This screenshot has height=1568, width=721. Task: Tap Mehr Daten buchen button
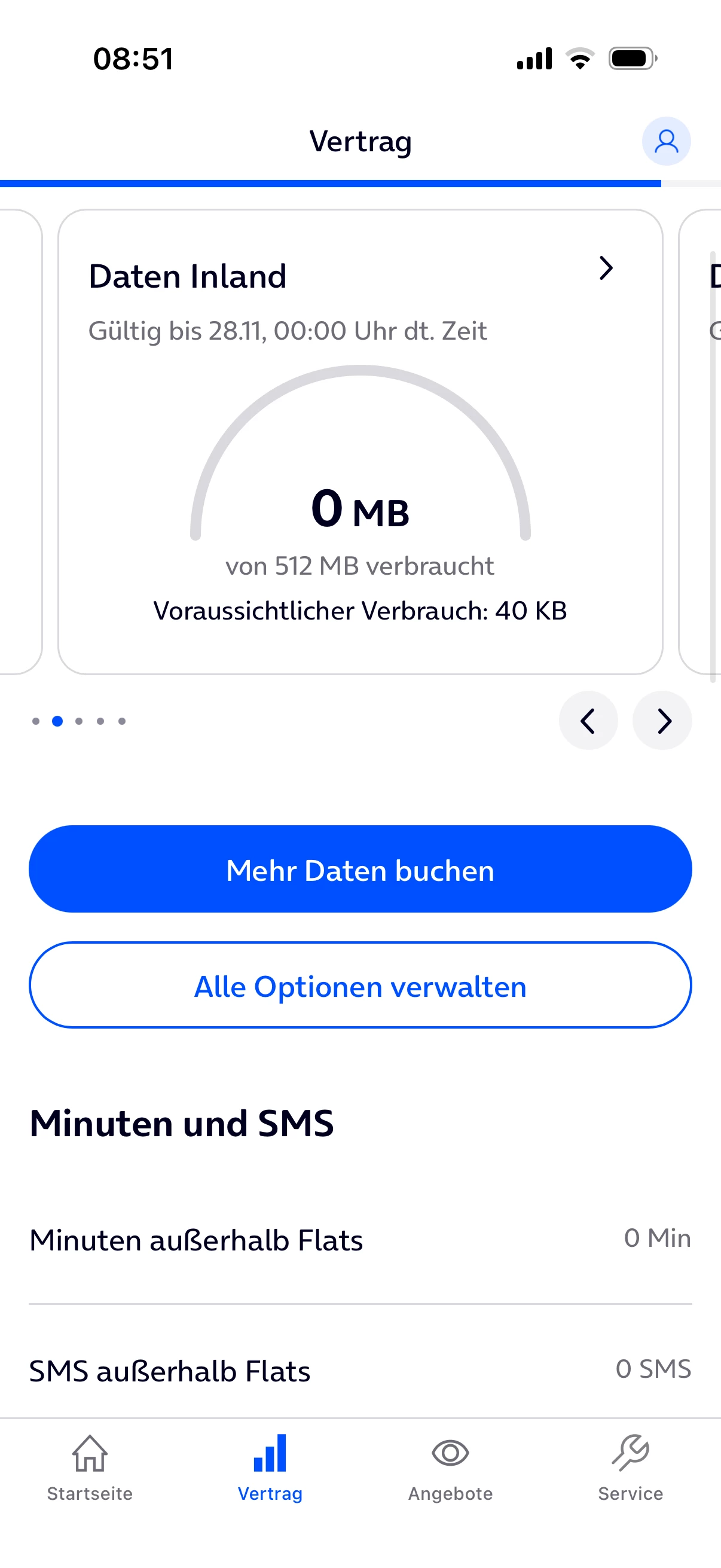point(360,870)
